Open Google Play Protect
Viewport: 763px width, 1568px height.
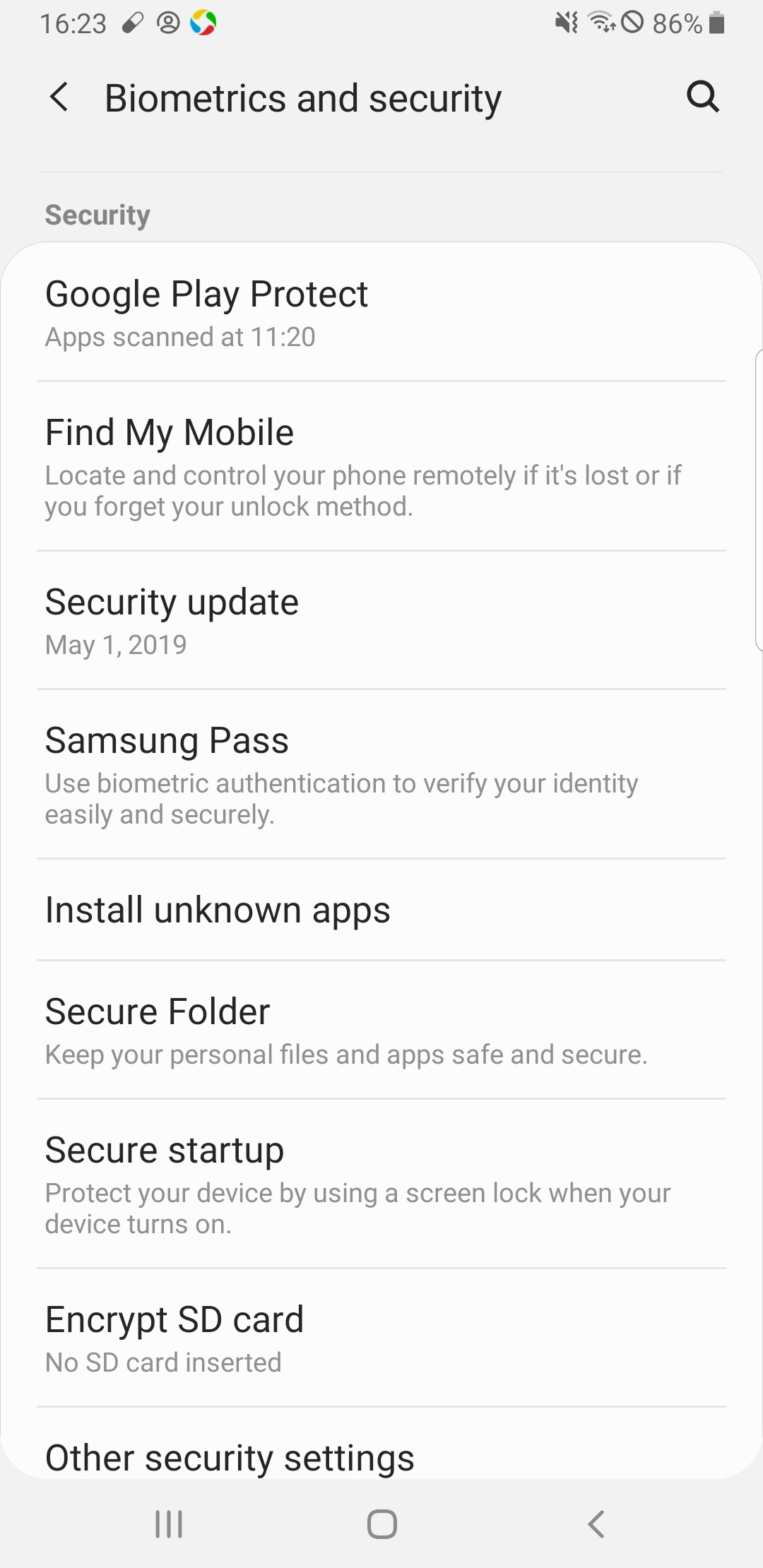tap(381, 313)
